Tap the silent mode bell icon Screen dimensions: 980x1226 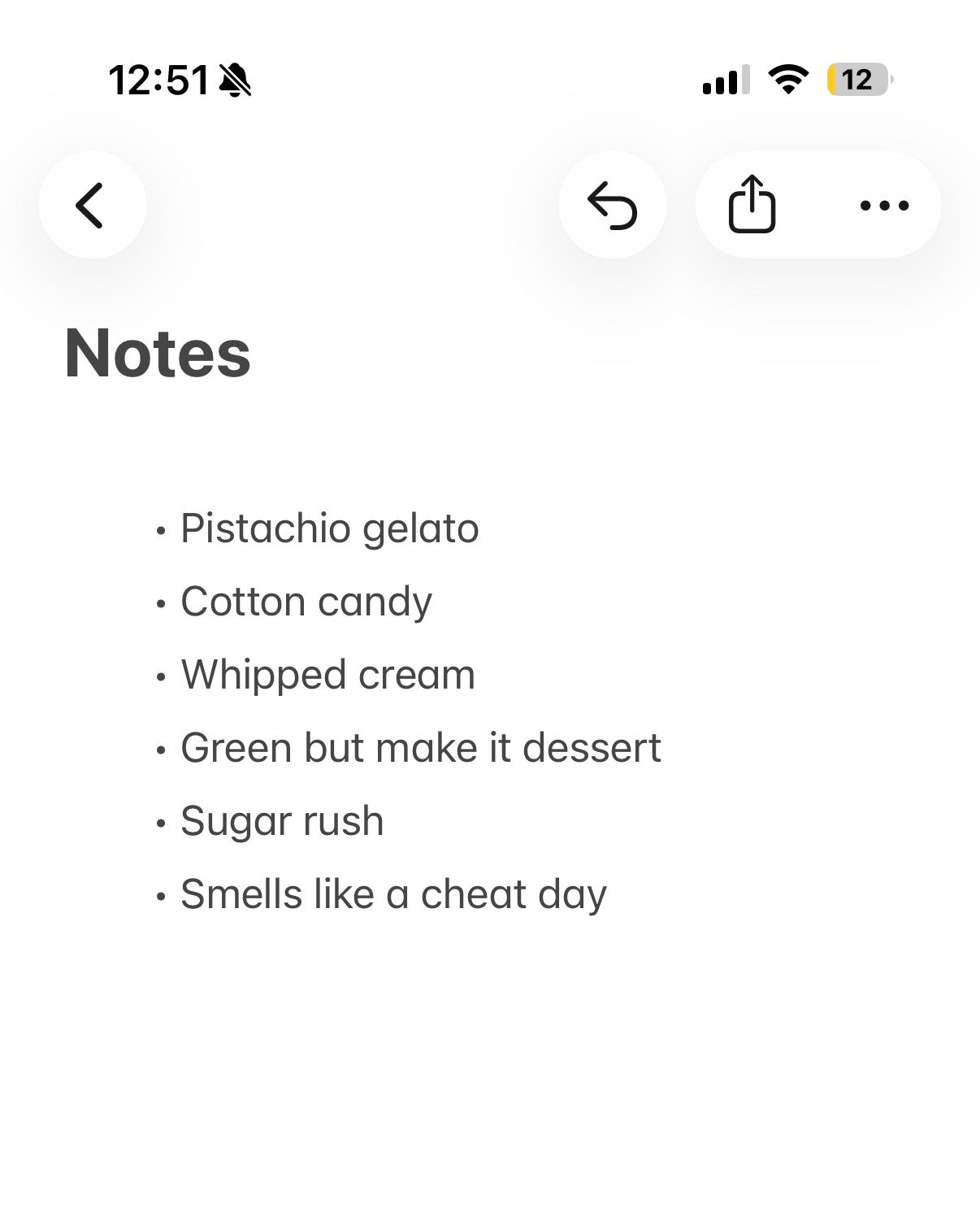click(236, 79)
